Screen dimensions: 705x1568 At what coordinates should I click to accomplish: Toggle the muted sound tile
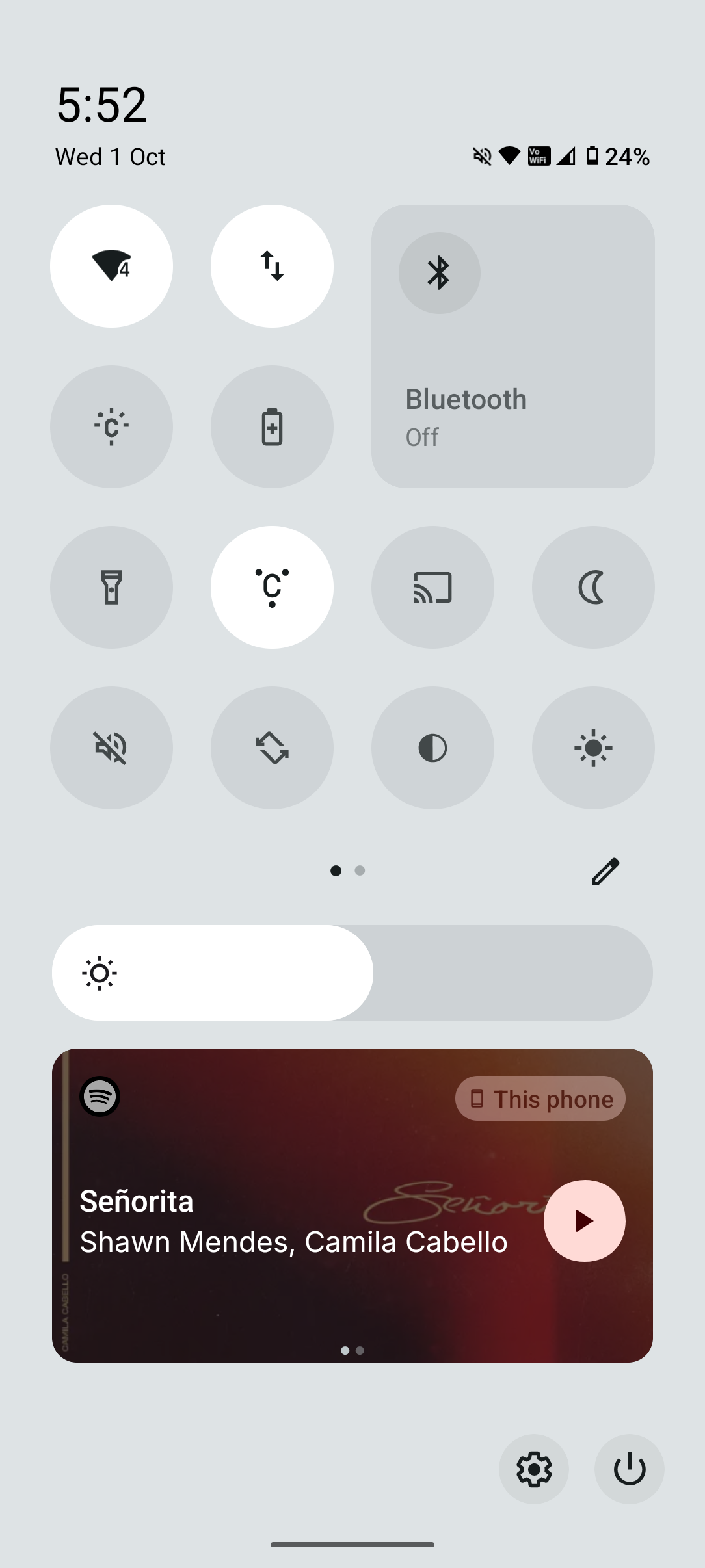coord(111,748)
